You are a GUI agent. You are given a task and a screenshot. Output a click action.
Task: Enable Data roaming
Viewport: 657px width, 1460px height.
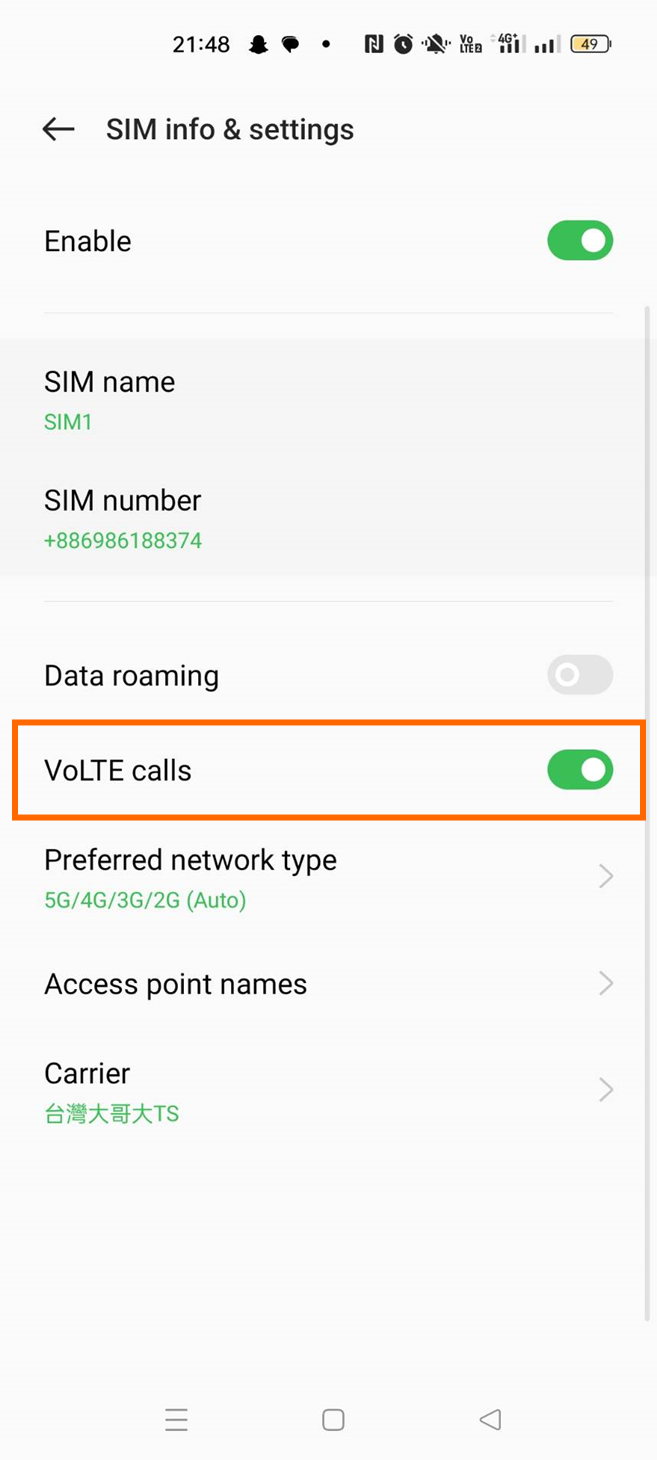tap(580, 675)
